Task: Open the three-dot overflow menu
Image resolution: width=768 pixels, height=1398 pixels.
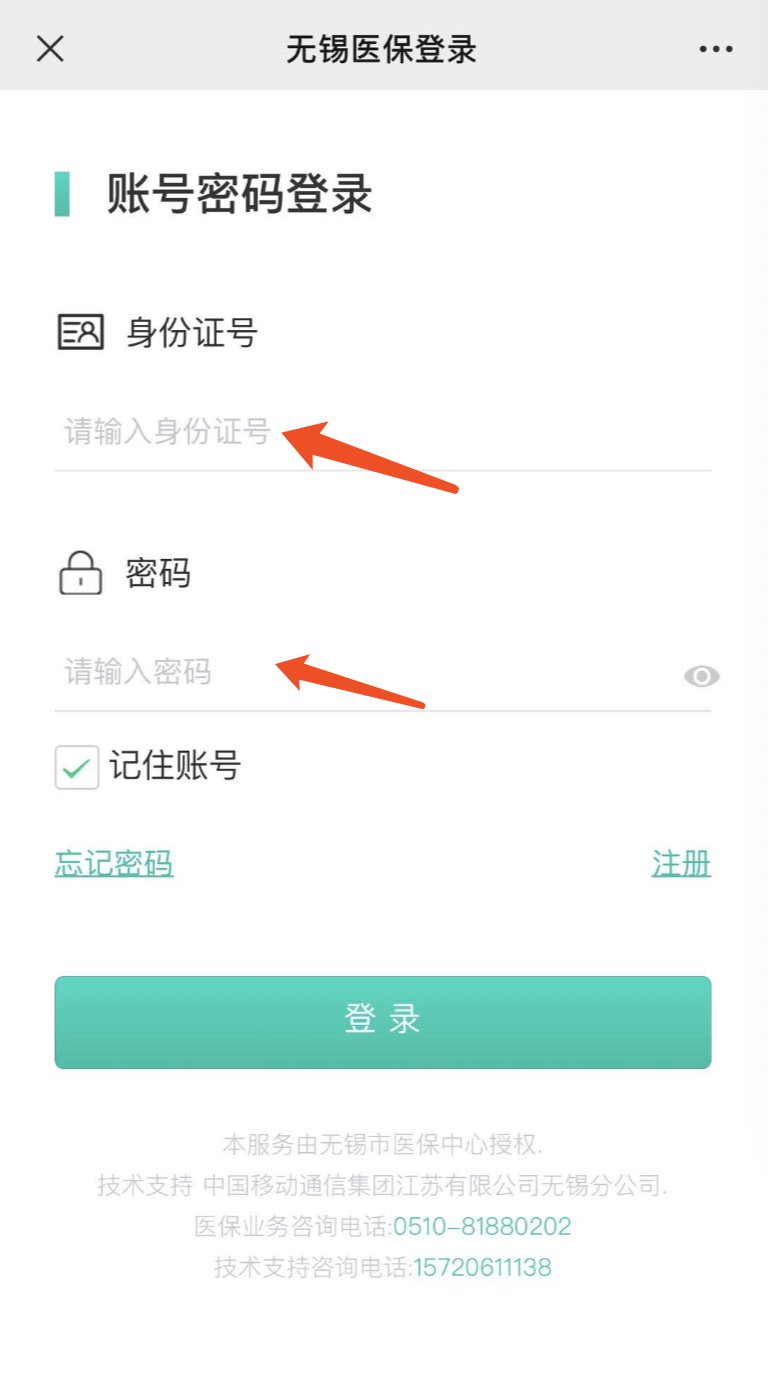Action: pyautogui.click(x=716, y=48)
